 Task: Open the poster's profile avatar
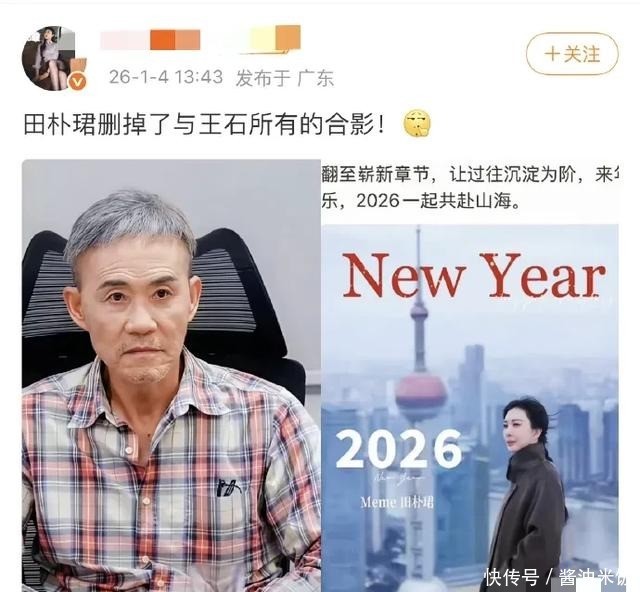(x=53, y=58)
